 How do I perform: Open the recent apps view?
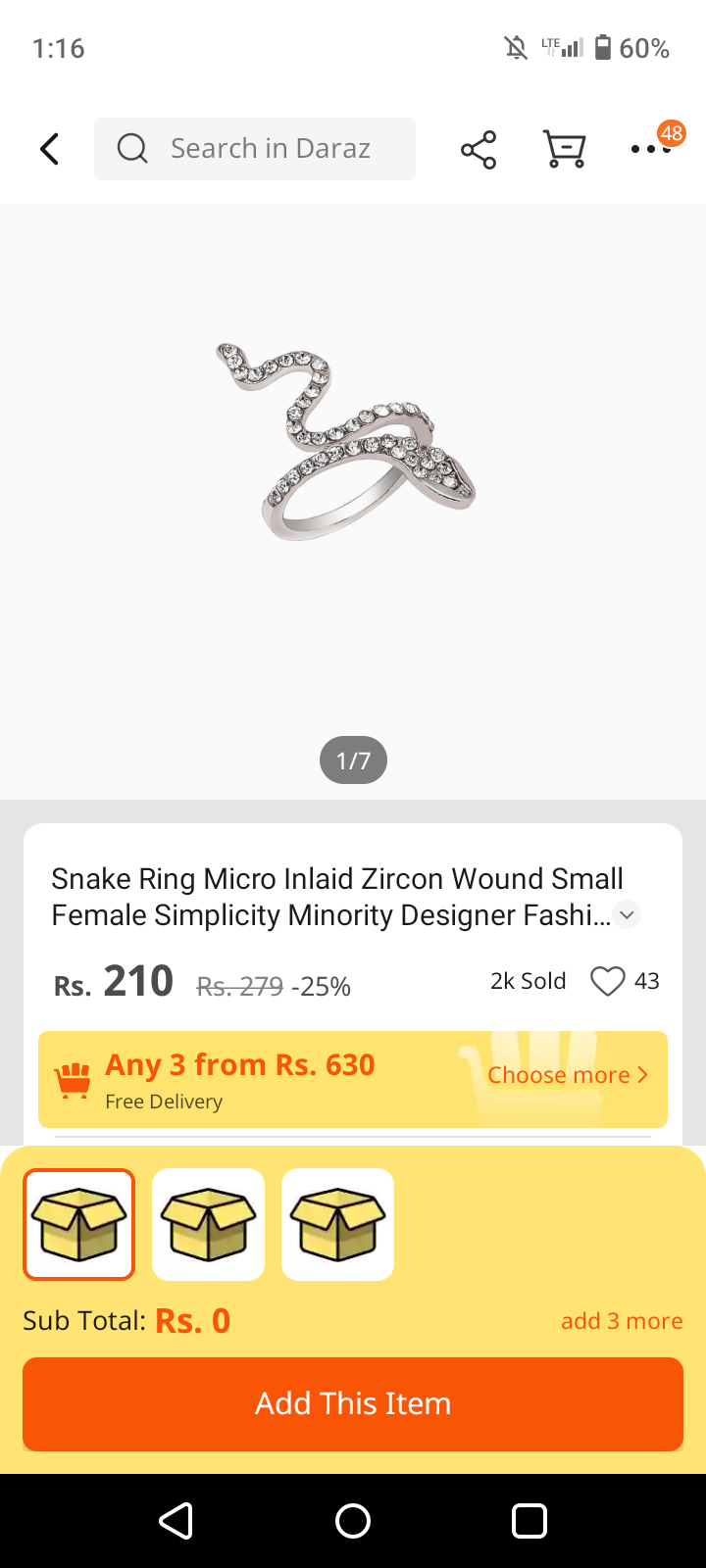click(529, 1521)
